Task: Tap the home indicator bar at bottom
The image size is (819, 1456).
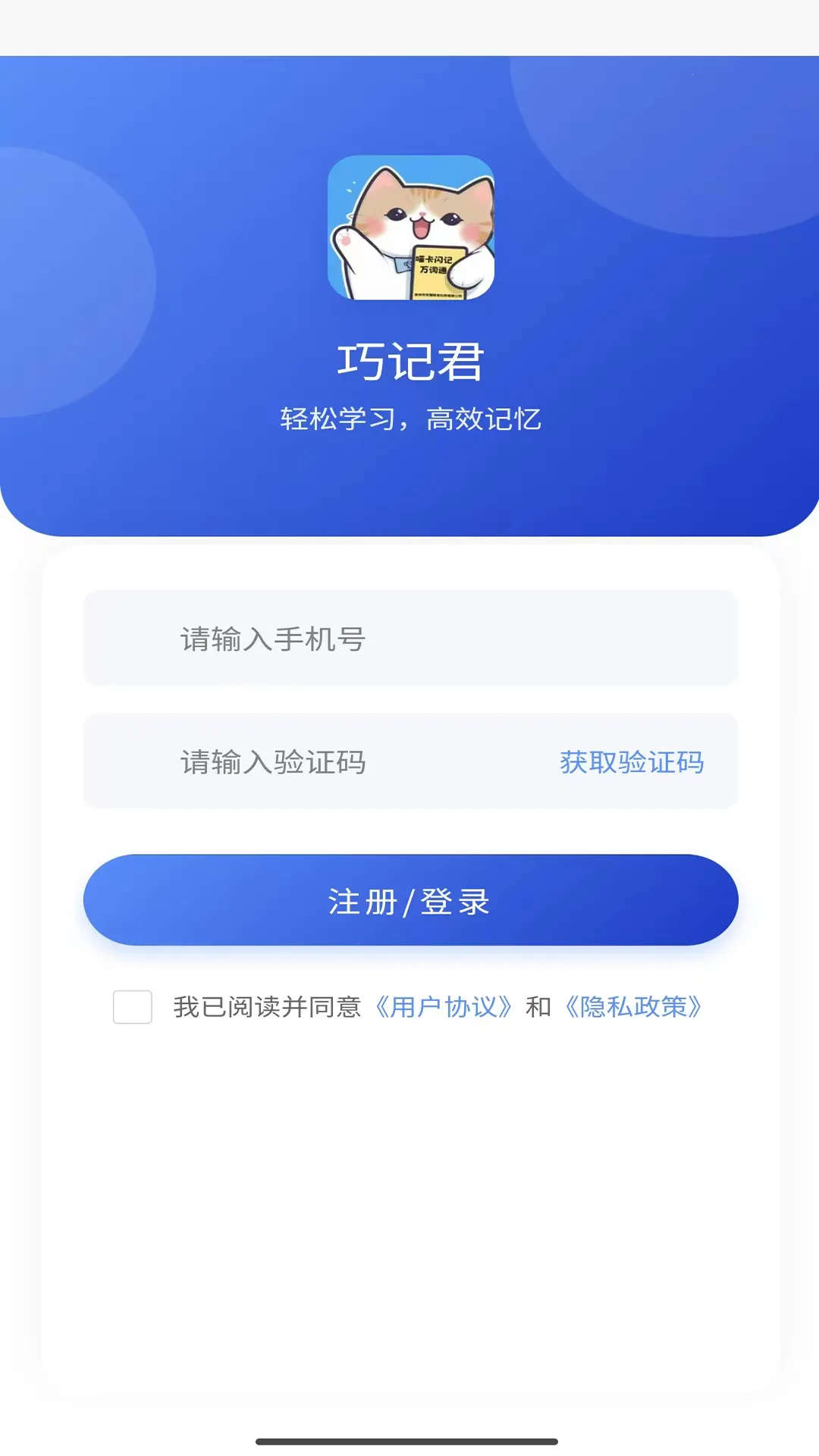Action: coord(409,1433)
